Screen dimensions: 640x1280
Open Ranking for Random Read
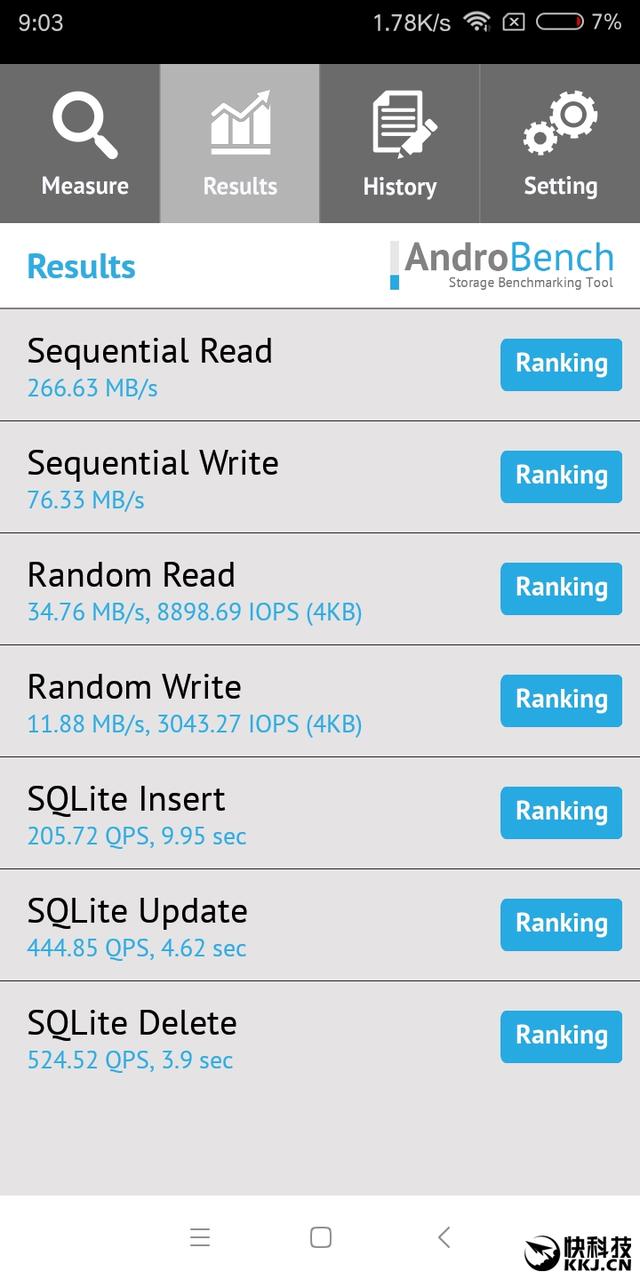[x=561, y=588]
